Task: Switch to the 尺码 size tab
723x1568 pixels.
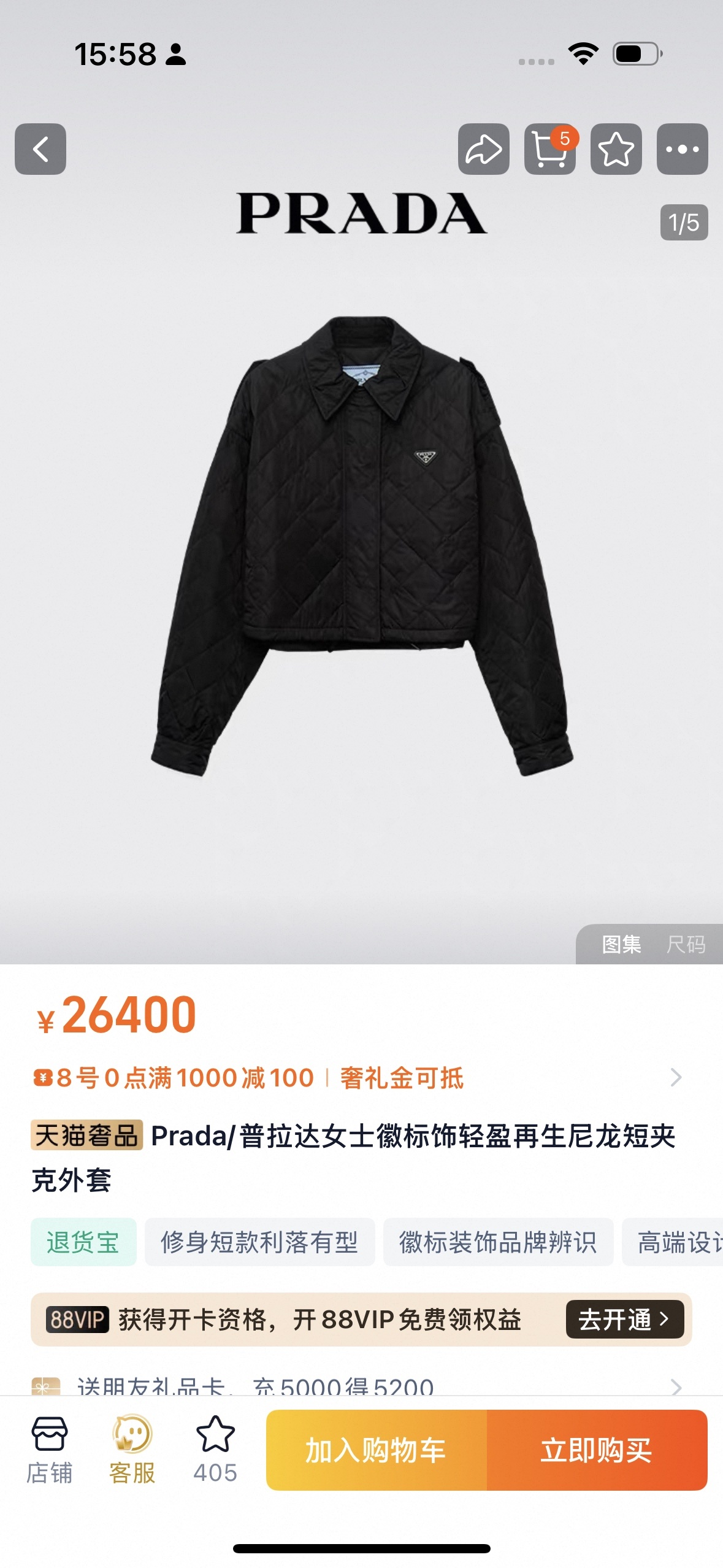Action: (x=686, y=944)
